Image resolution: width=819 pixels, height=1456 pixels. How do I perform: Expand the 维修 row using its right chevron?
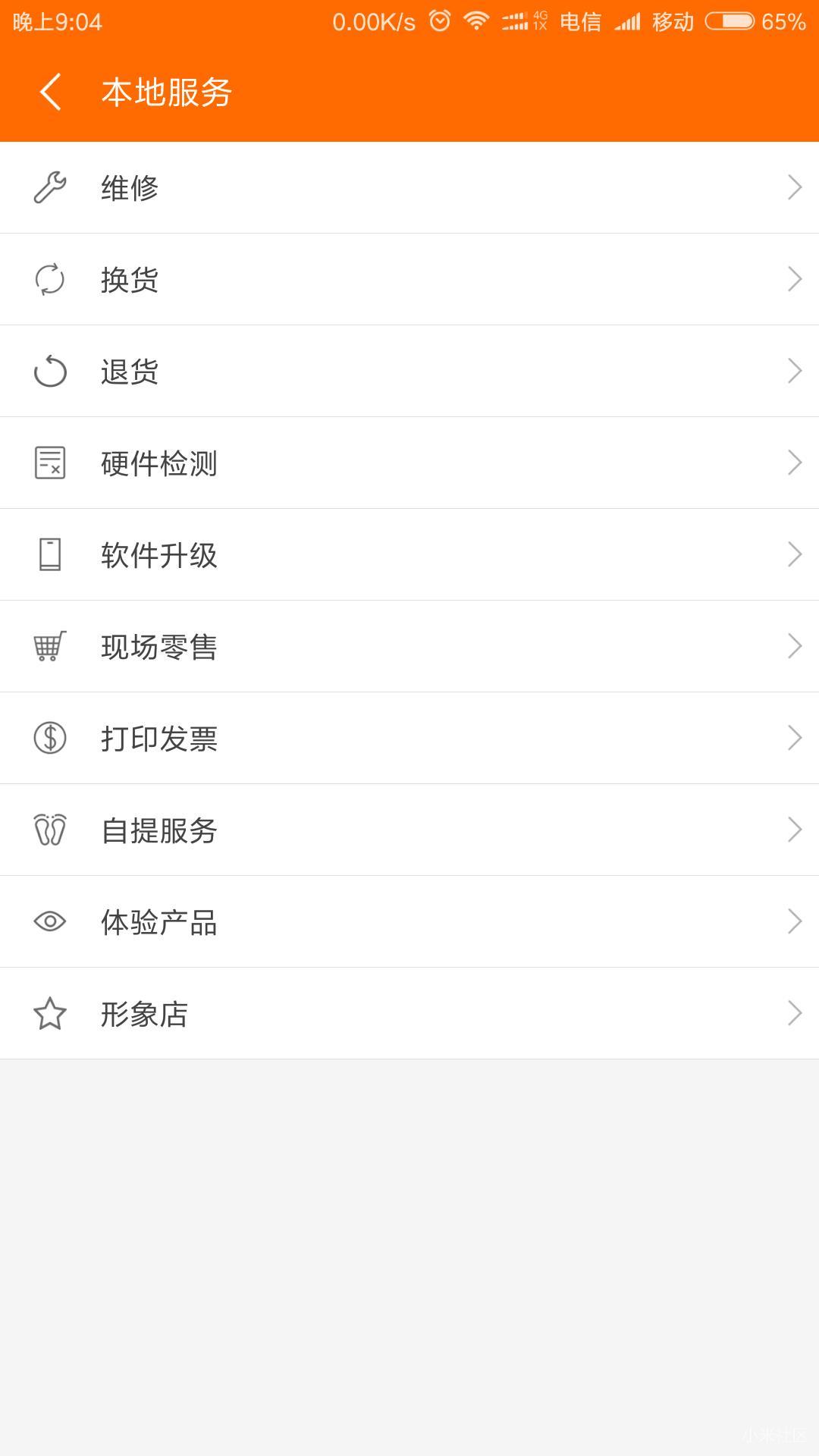point(794,187)
